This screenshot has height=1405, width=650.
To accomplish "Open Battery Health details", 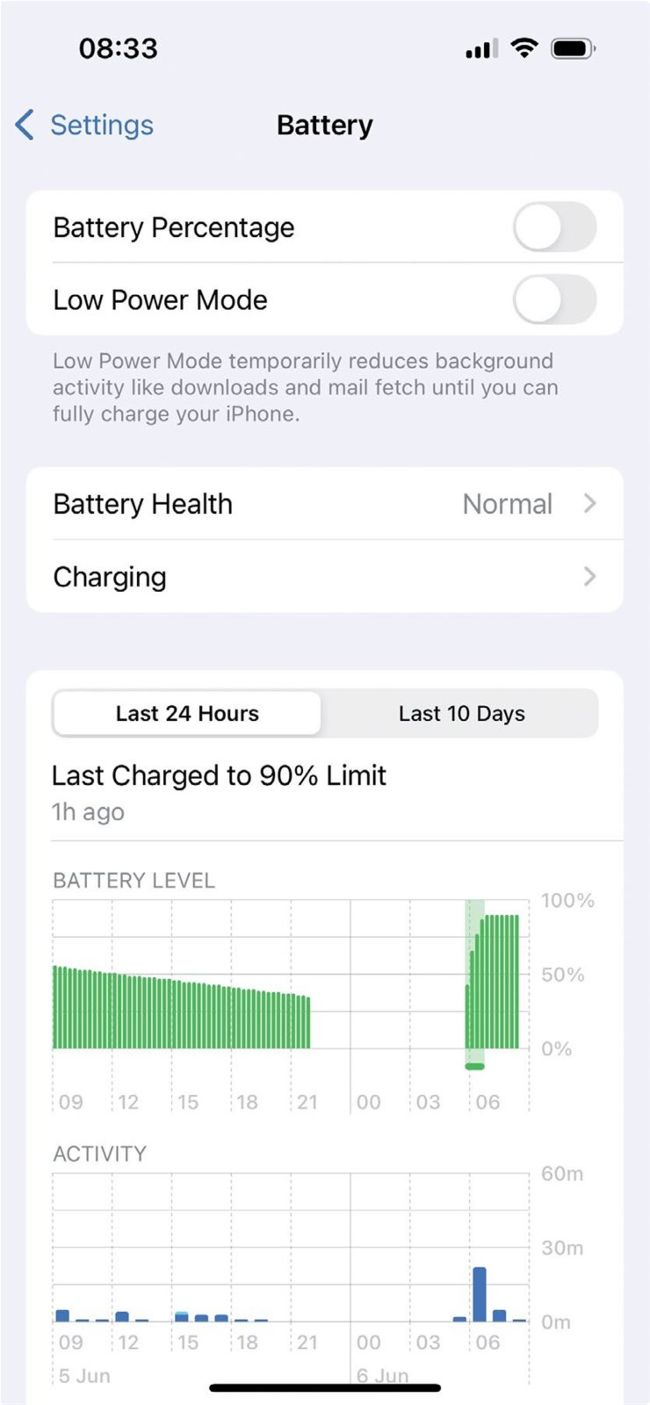I will pyautogui.click(x=324, y=504).
